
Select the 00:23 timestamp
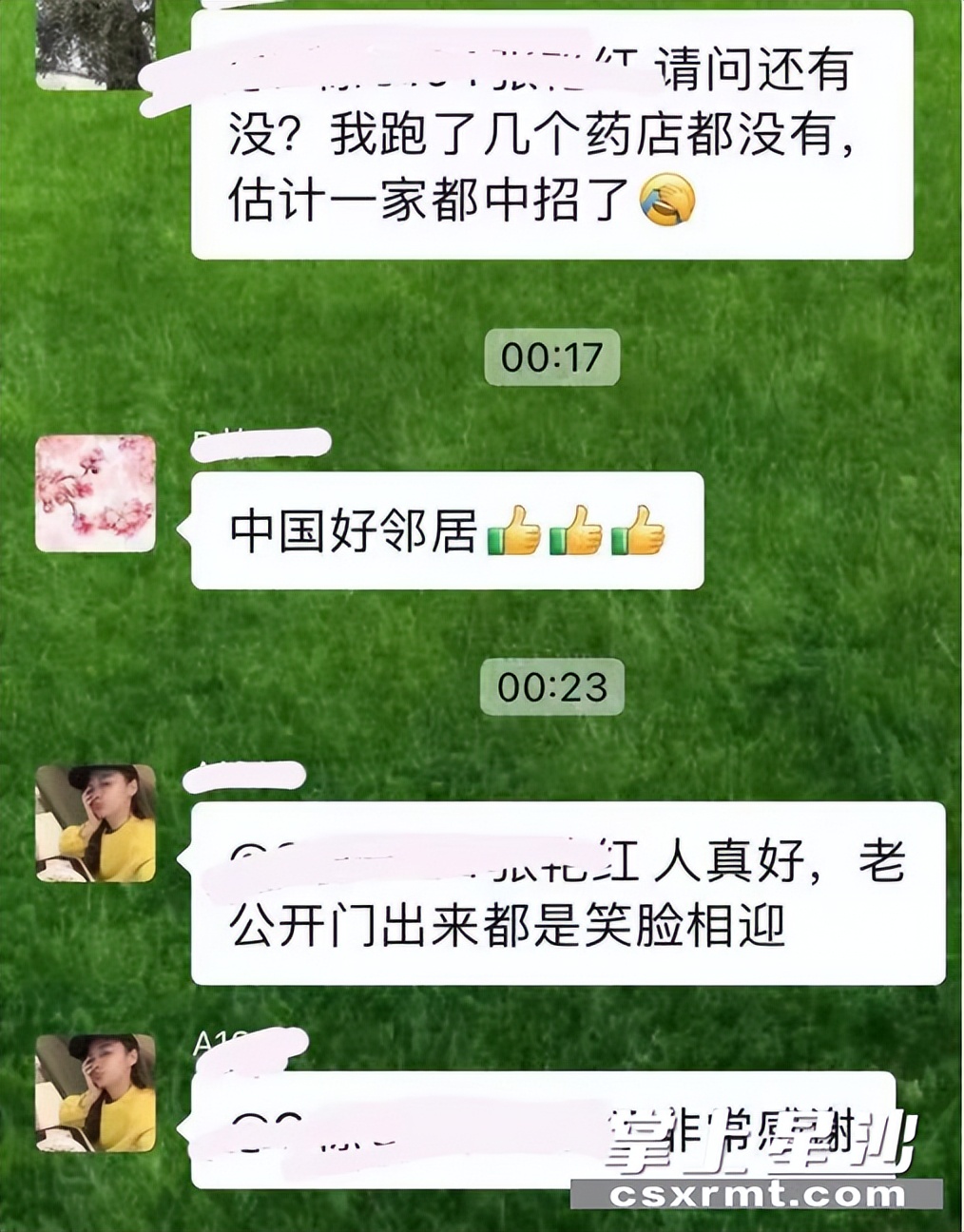pos(551,687)
